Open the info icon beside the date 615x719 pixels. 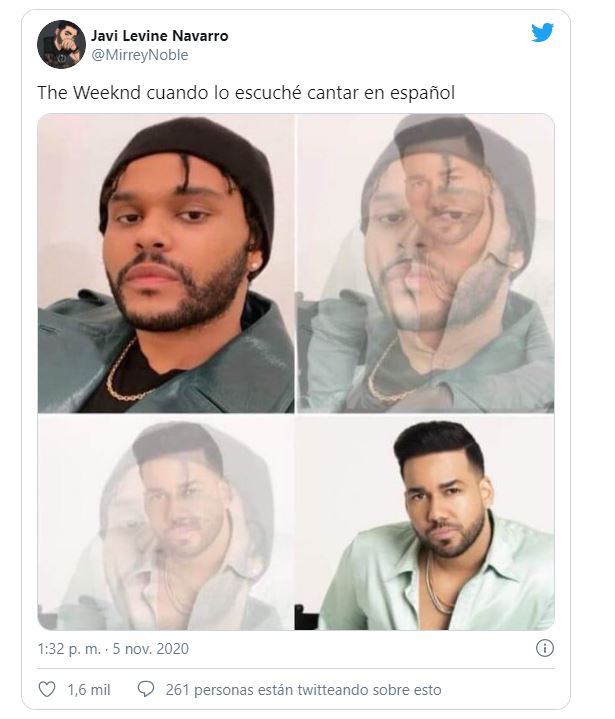point(545,648)
